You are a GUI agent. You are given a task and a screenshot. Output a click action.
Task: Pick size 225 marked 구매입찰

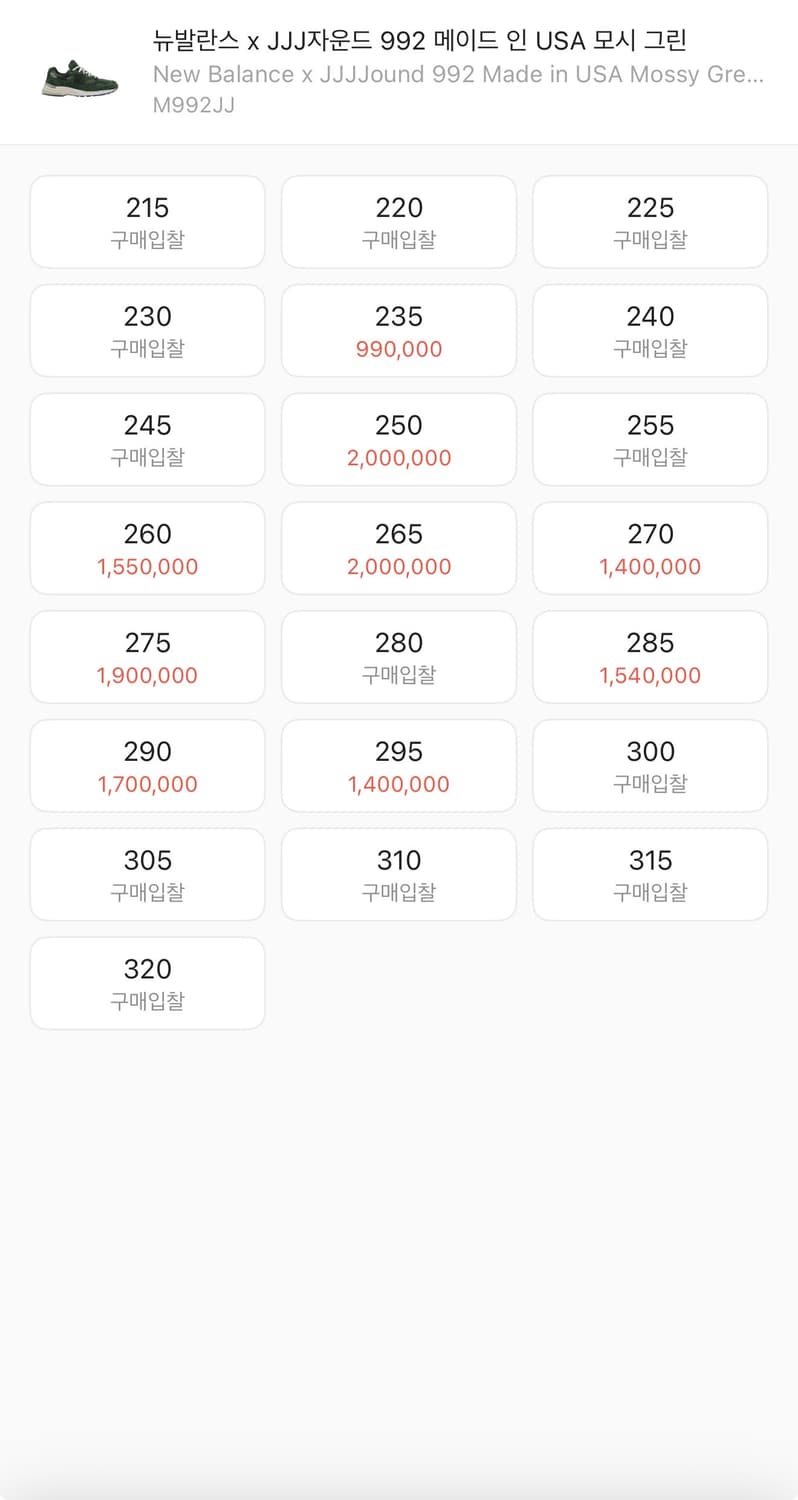[650, 221]
